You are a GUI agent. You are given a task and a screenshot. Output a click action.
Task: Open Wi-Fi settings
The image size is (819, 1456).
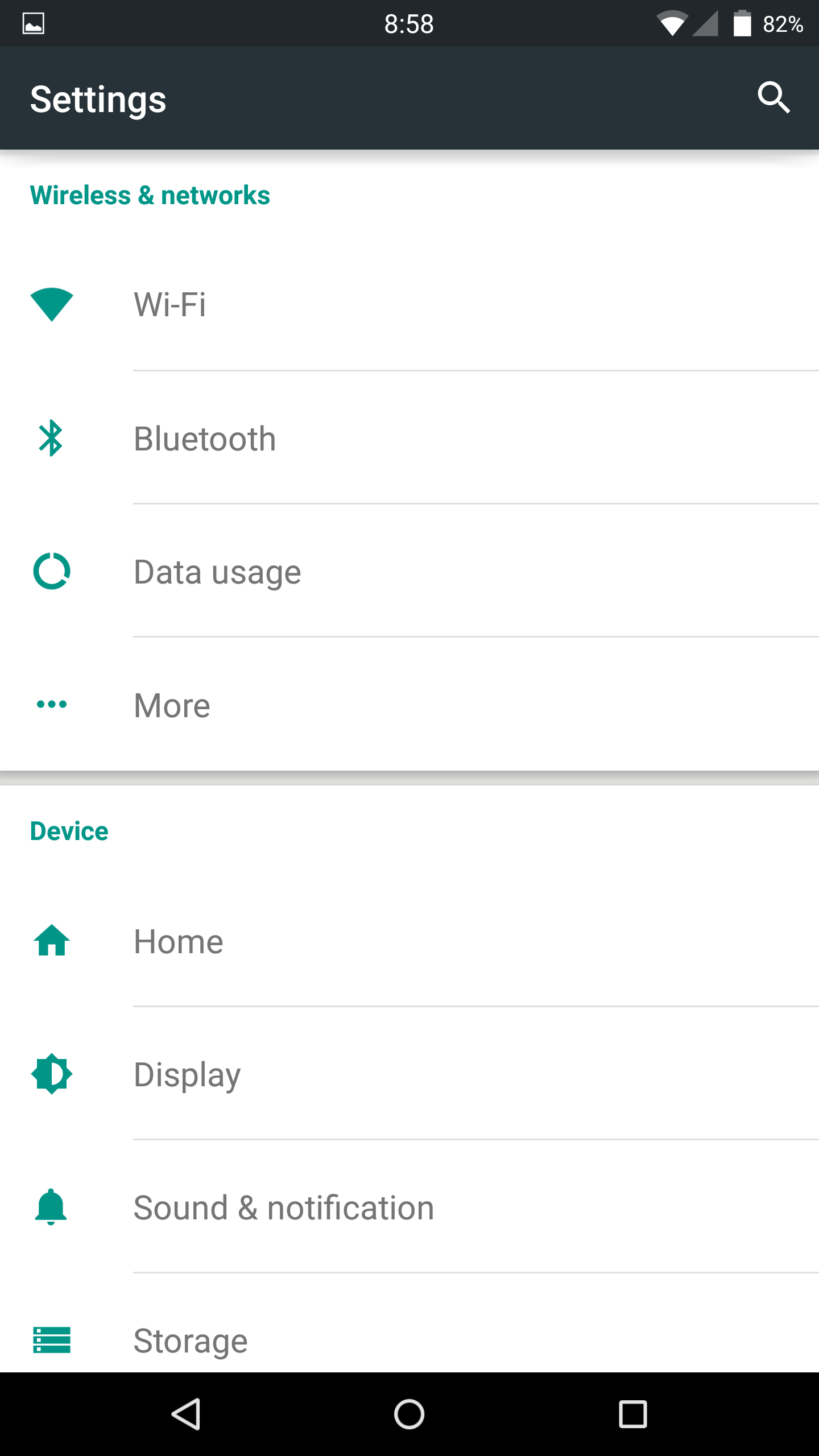pos(409,304)
